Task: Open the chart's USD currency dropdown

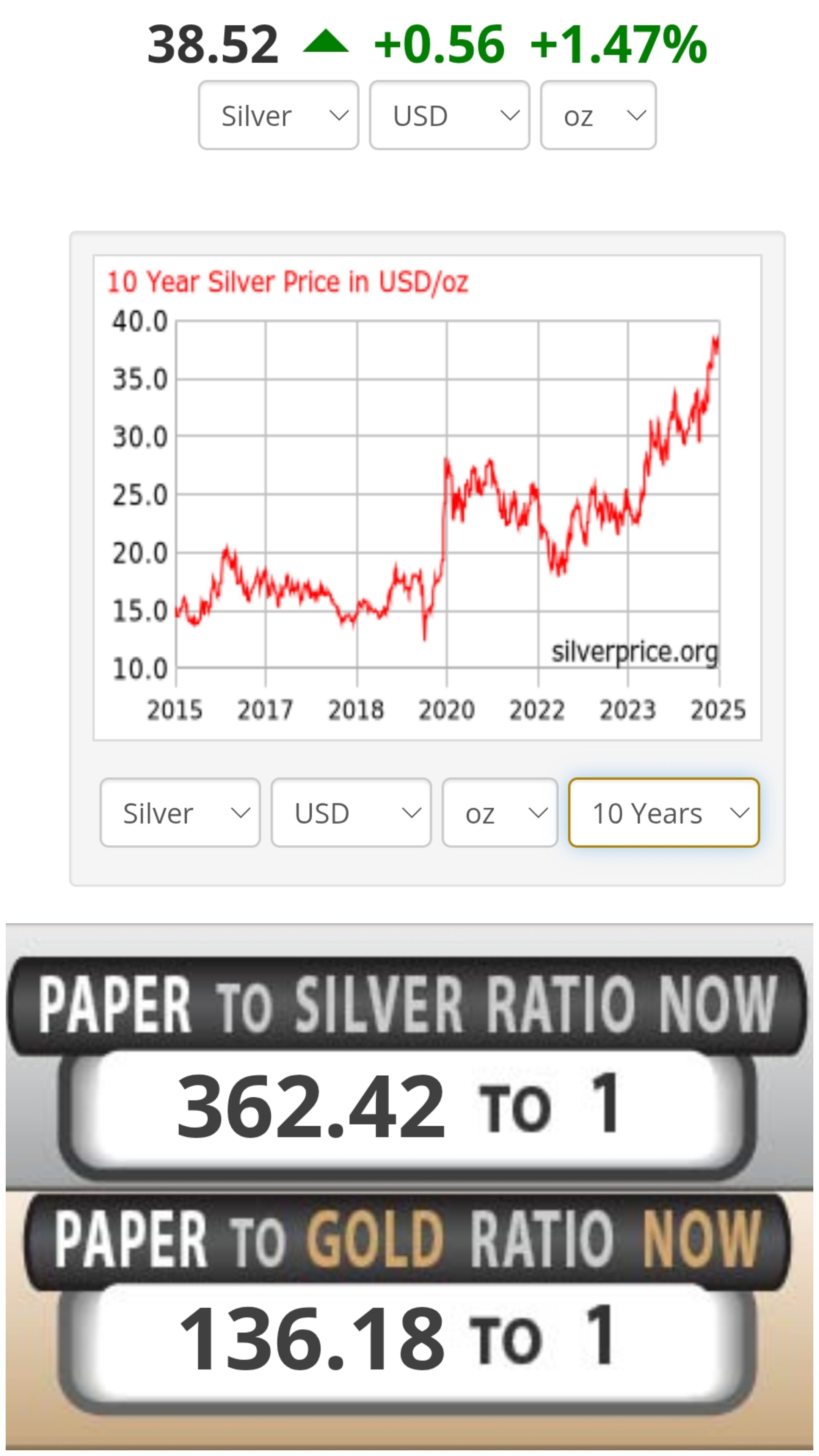Action: pyautogui.click(x=351, y=813)
